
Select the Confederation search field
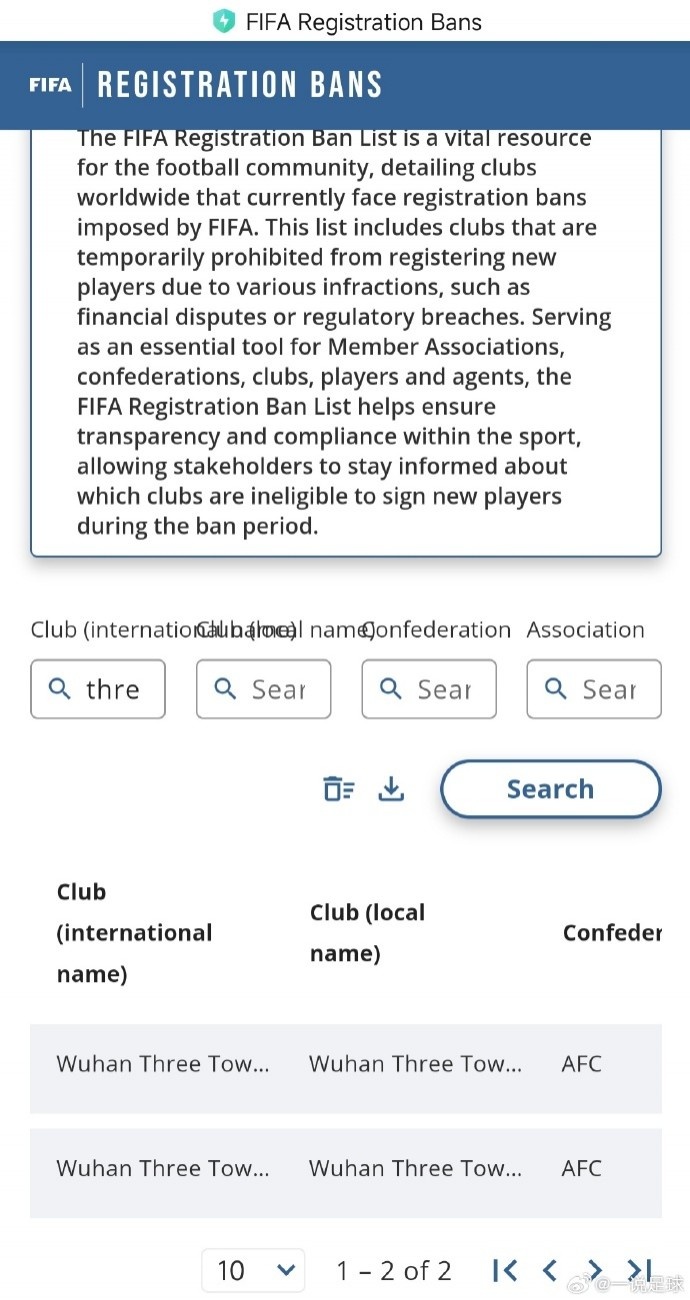[429, 689]
